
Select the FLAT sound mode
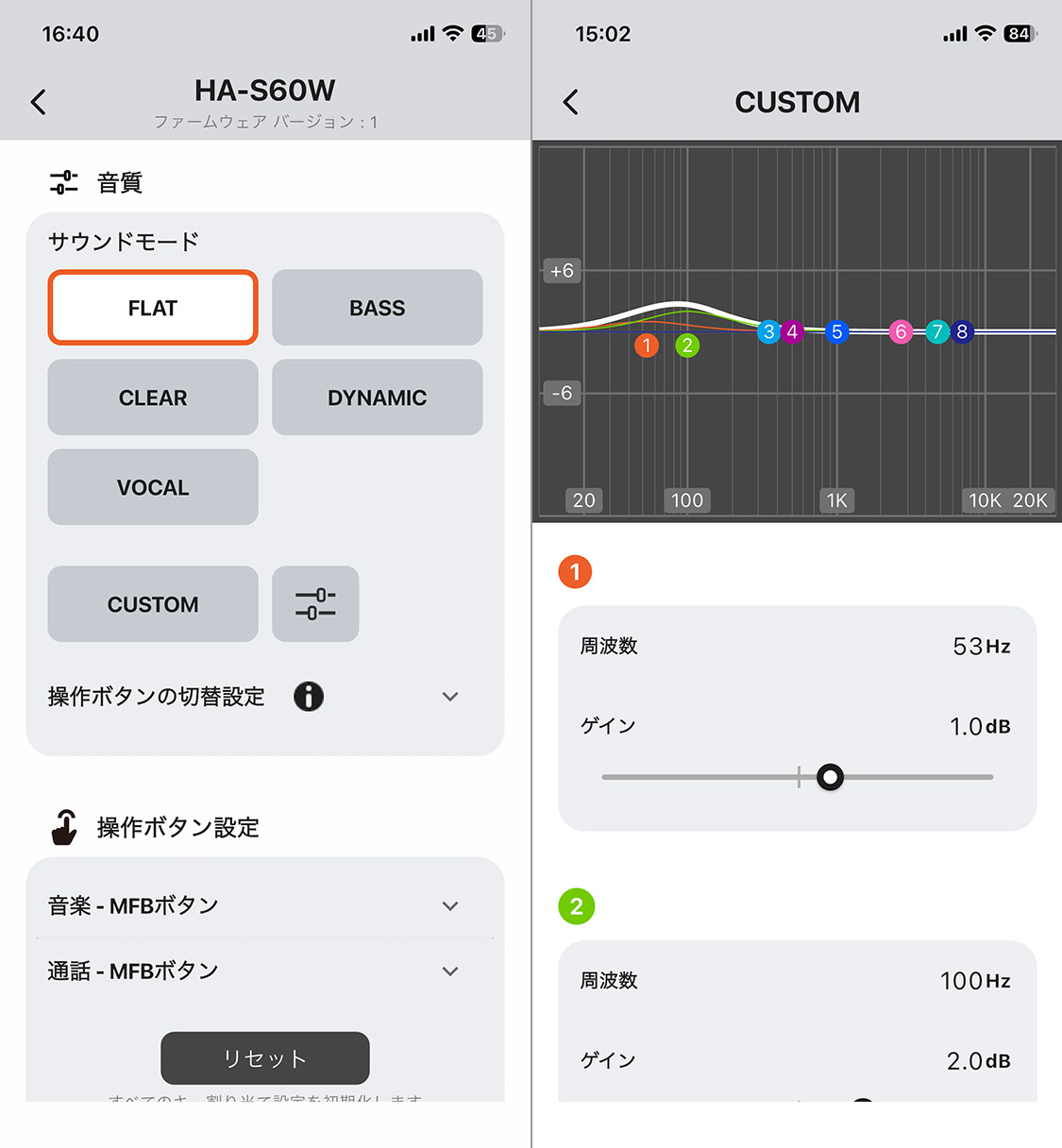click(153, 308)
